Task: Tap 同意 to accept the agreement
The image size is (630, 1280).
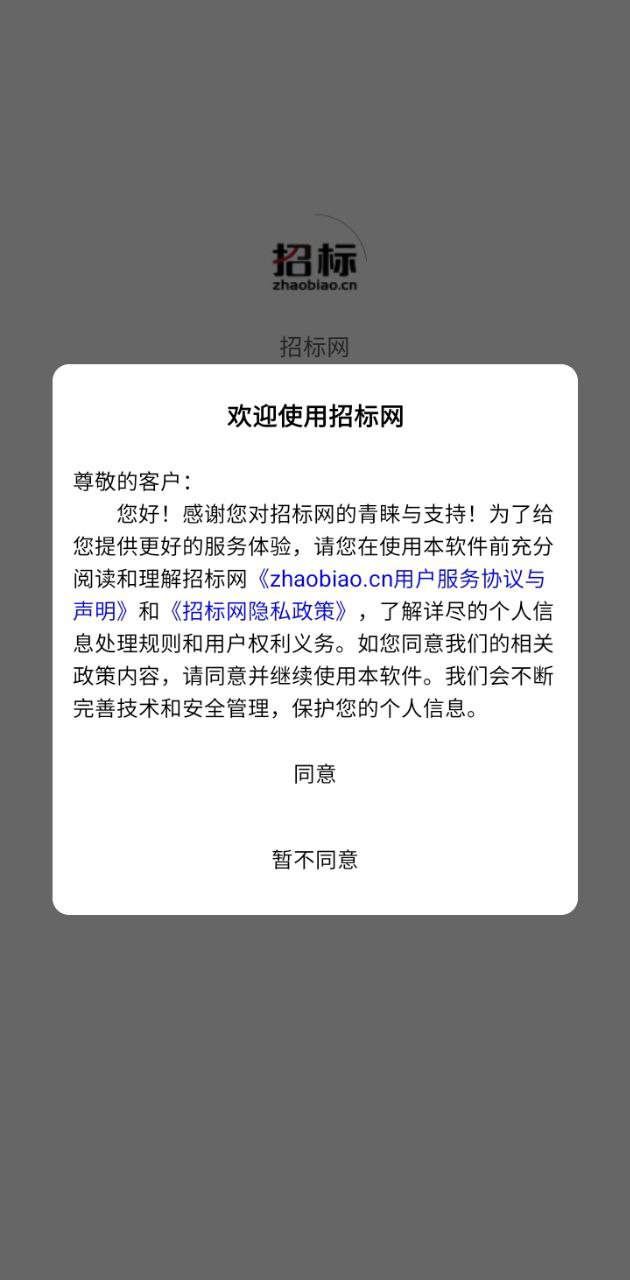Action: point(314,773)
